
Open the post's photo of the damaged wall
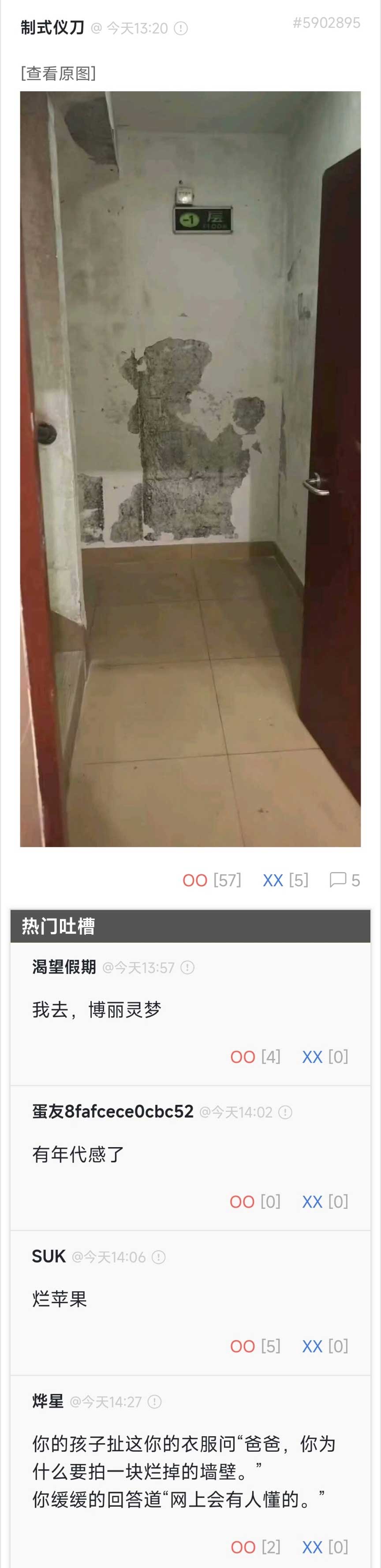pos(190,469)
